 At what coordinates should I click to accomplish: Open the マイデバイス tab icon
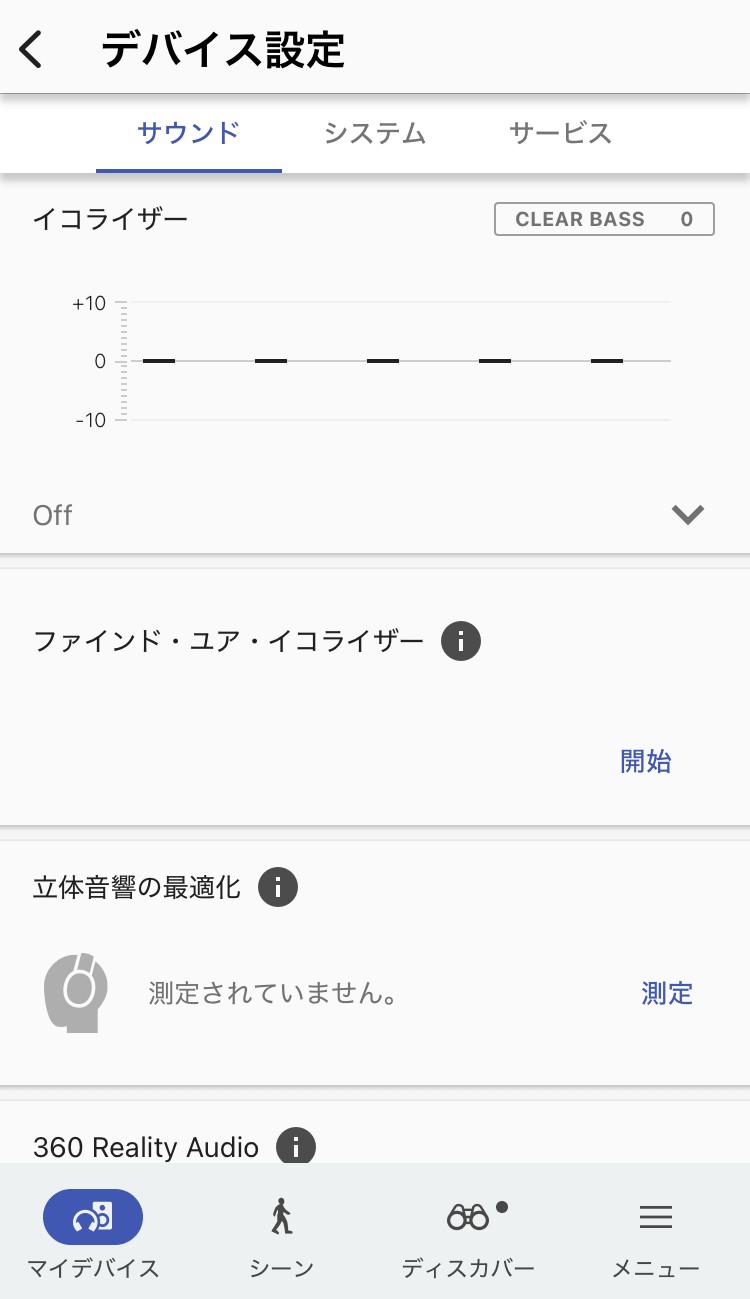(x=92, y=1217)
